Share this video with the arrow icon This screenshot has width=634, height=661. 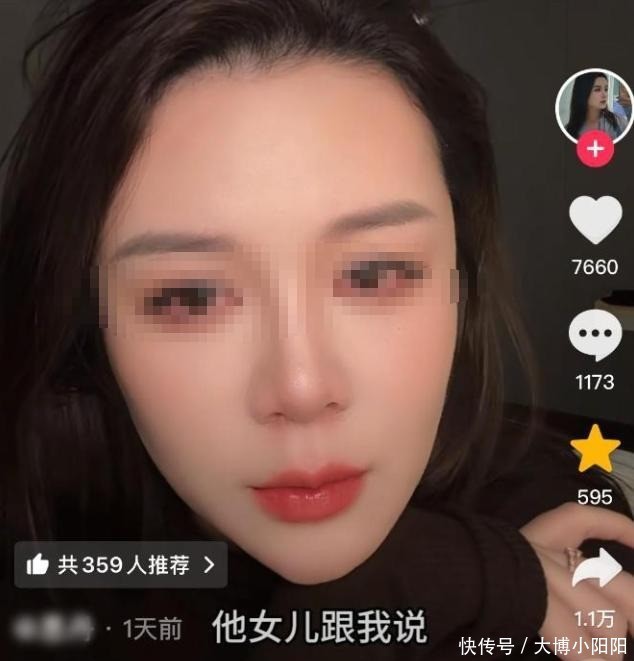click(x=596, y=569)
